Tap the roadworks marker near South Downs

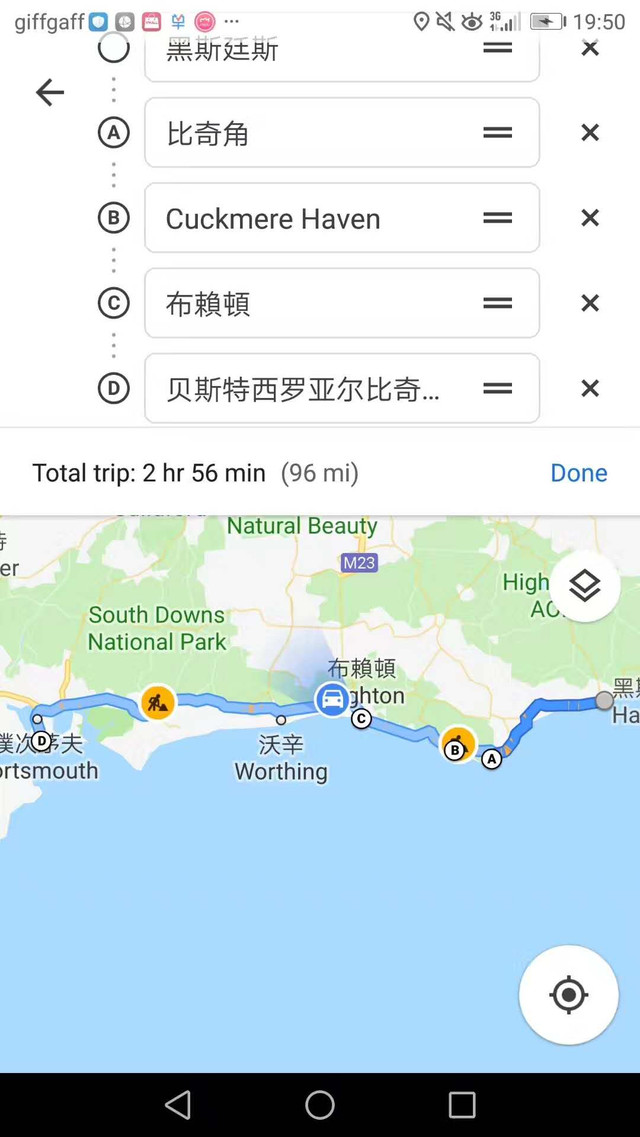pyautogui.click(x=157, y=702)
